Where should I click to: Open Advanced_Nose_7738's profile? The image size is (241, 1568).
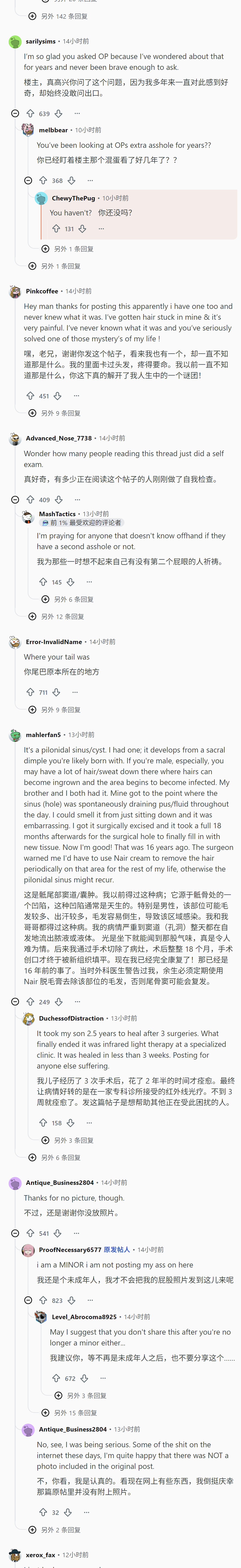(x=59, y=438)
